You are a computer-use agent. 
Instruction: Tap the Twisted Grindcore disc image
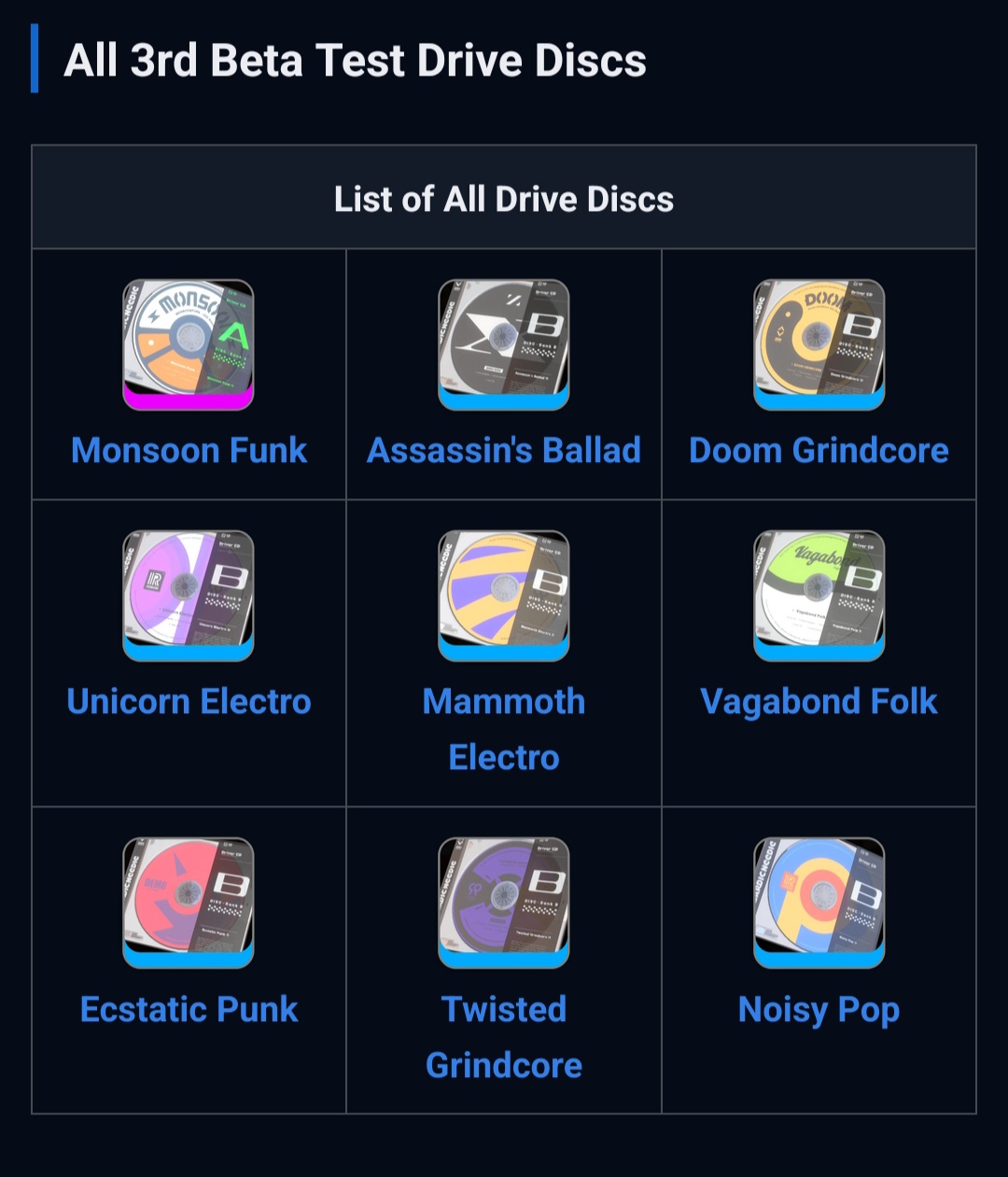click(x=504, y=903)
